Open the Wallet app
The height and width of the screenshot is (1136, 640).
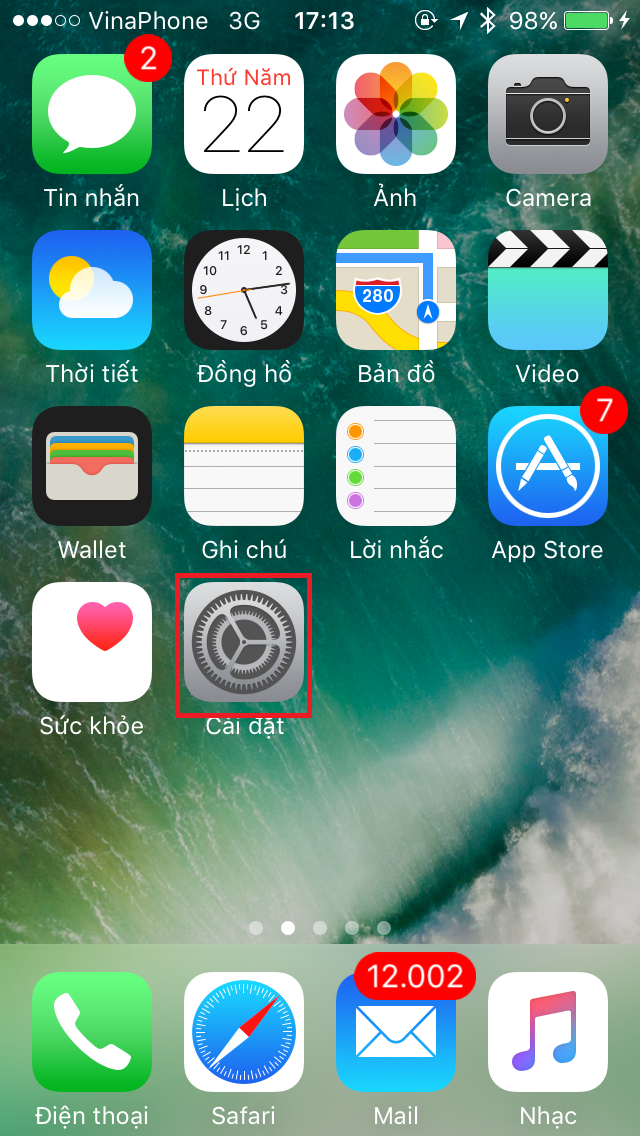tap(92, 466)
